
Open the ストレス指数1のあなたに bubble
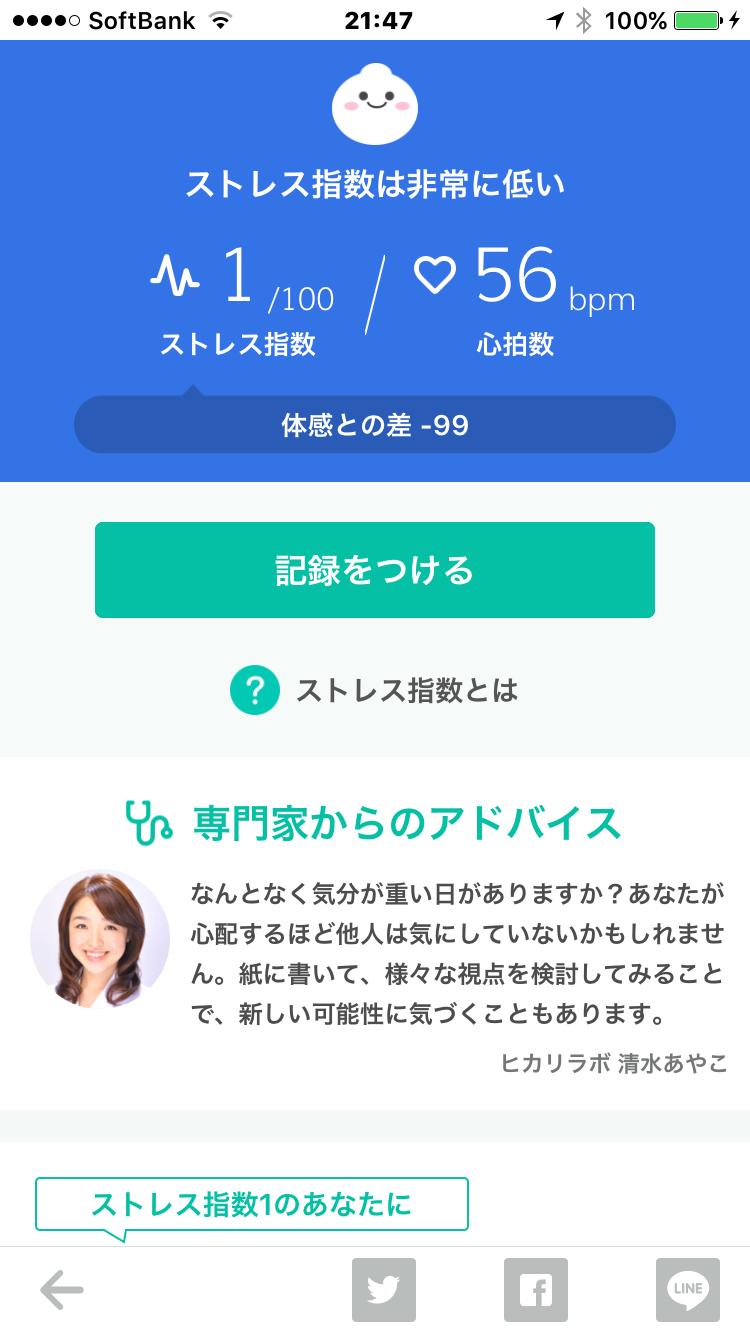click(252, 1205)
